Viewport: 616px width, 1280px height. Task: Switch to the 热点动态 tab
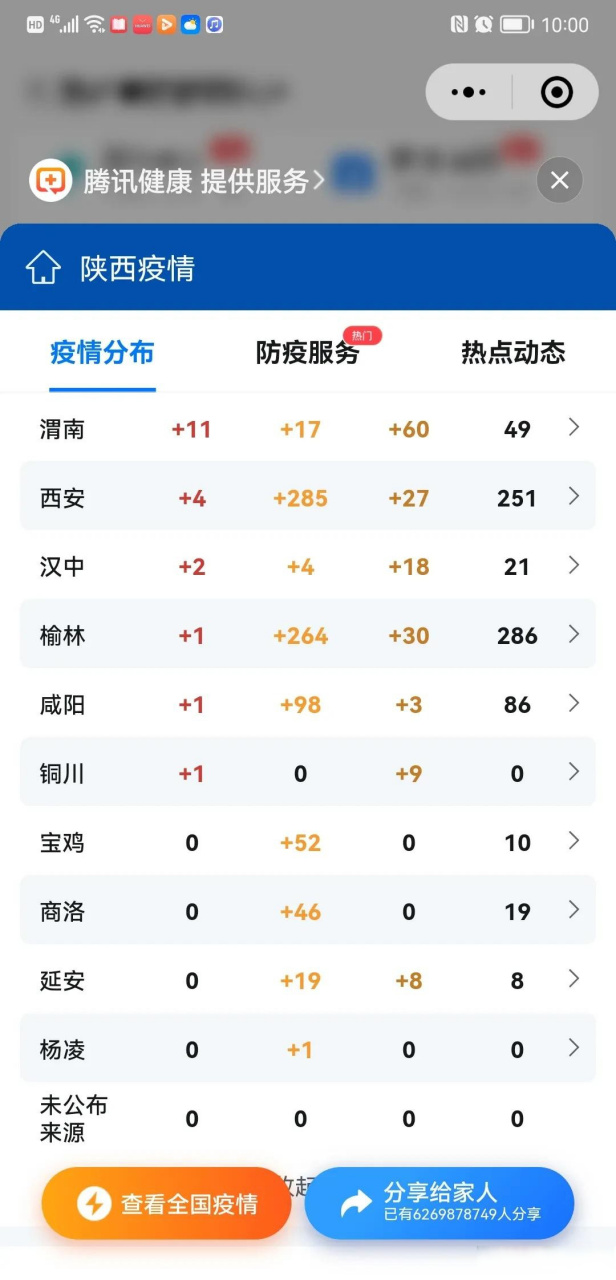pos(513,352)
